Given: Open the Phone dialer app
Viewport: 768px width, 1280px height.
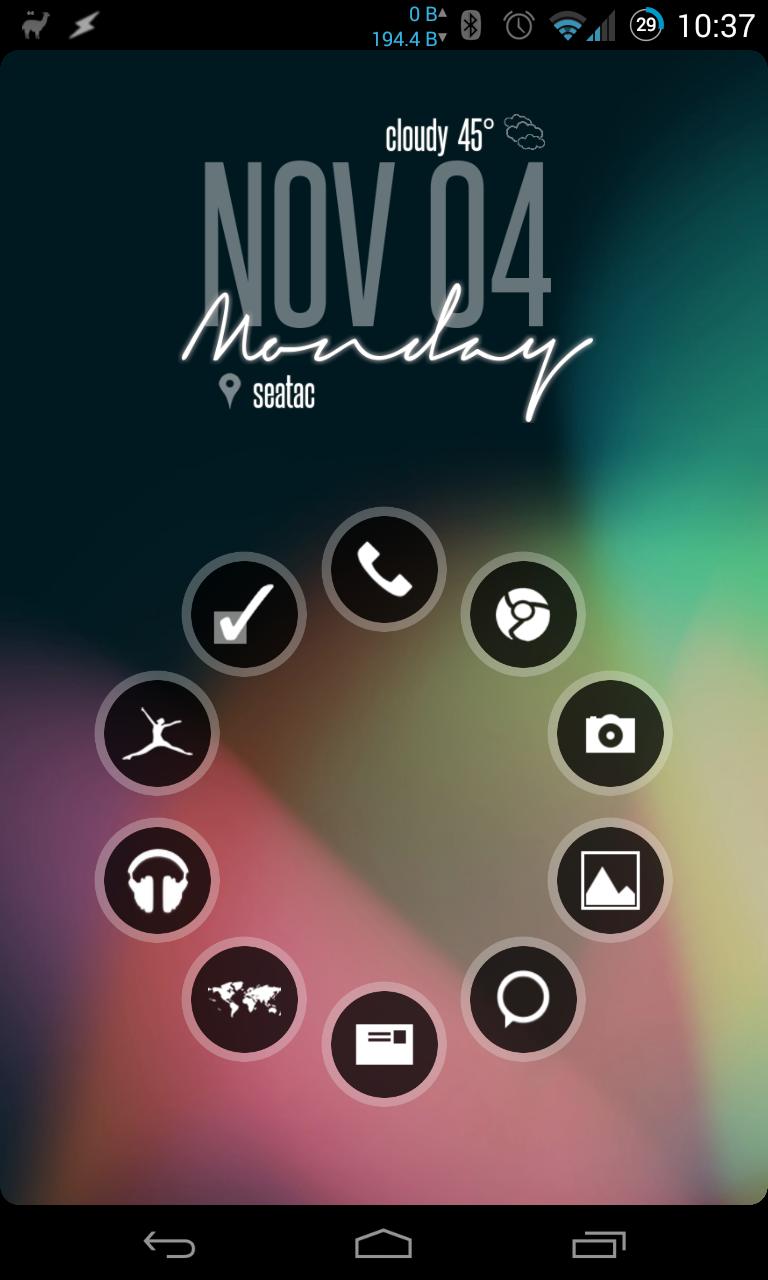Looking at the screenshot, I should tap(384, 569).
